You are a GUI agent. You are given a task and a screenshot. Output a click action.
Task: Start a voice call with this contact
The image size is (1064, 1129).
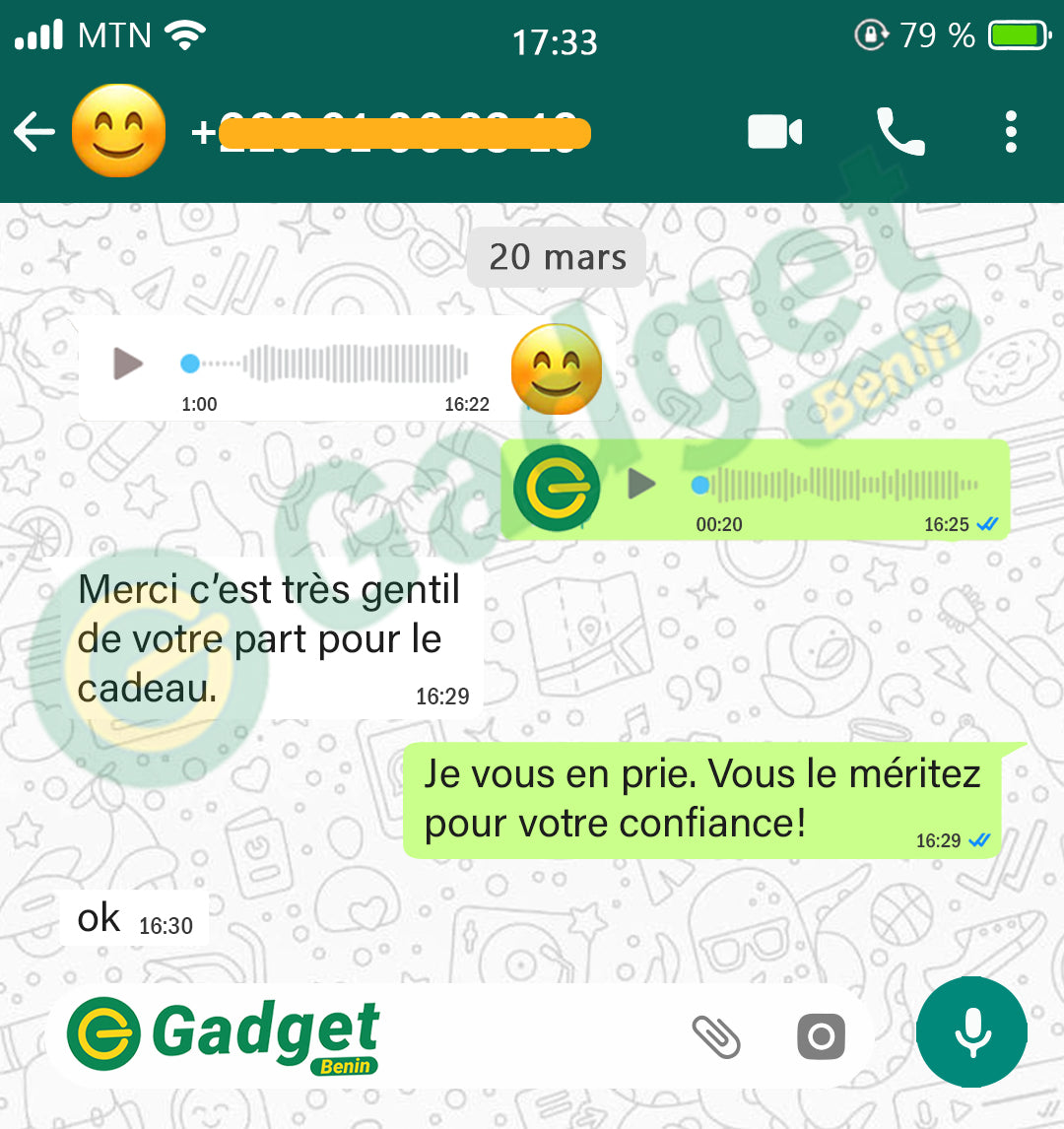click(900, 132)
